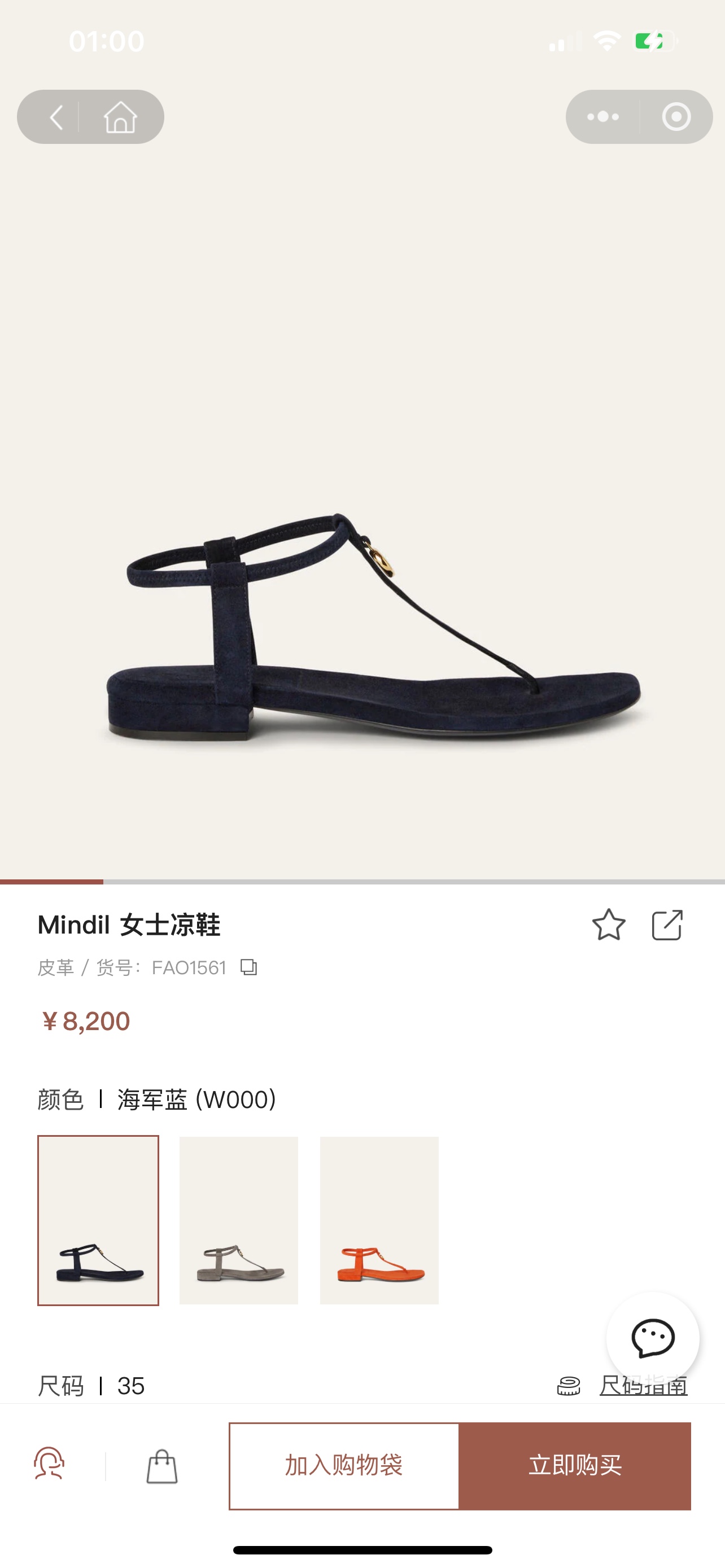Contact the customer service advisor
Viewport: 725px width, 1568px height.
coord(49,1464)
